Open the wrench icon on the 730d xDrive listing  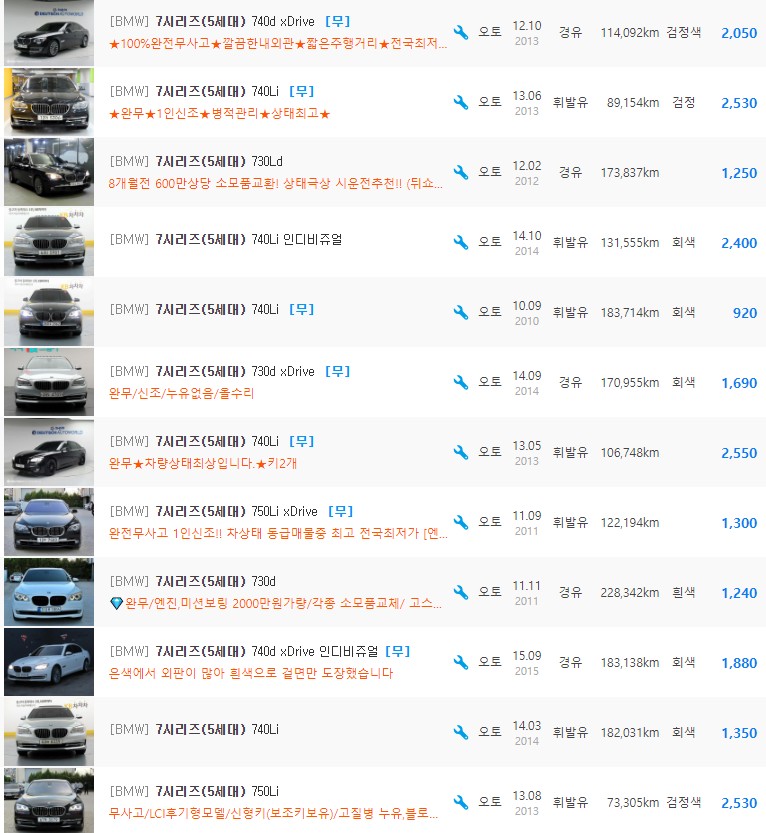(x=460, y=381)
